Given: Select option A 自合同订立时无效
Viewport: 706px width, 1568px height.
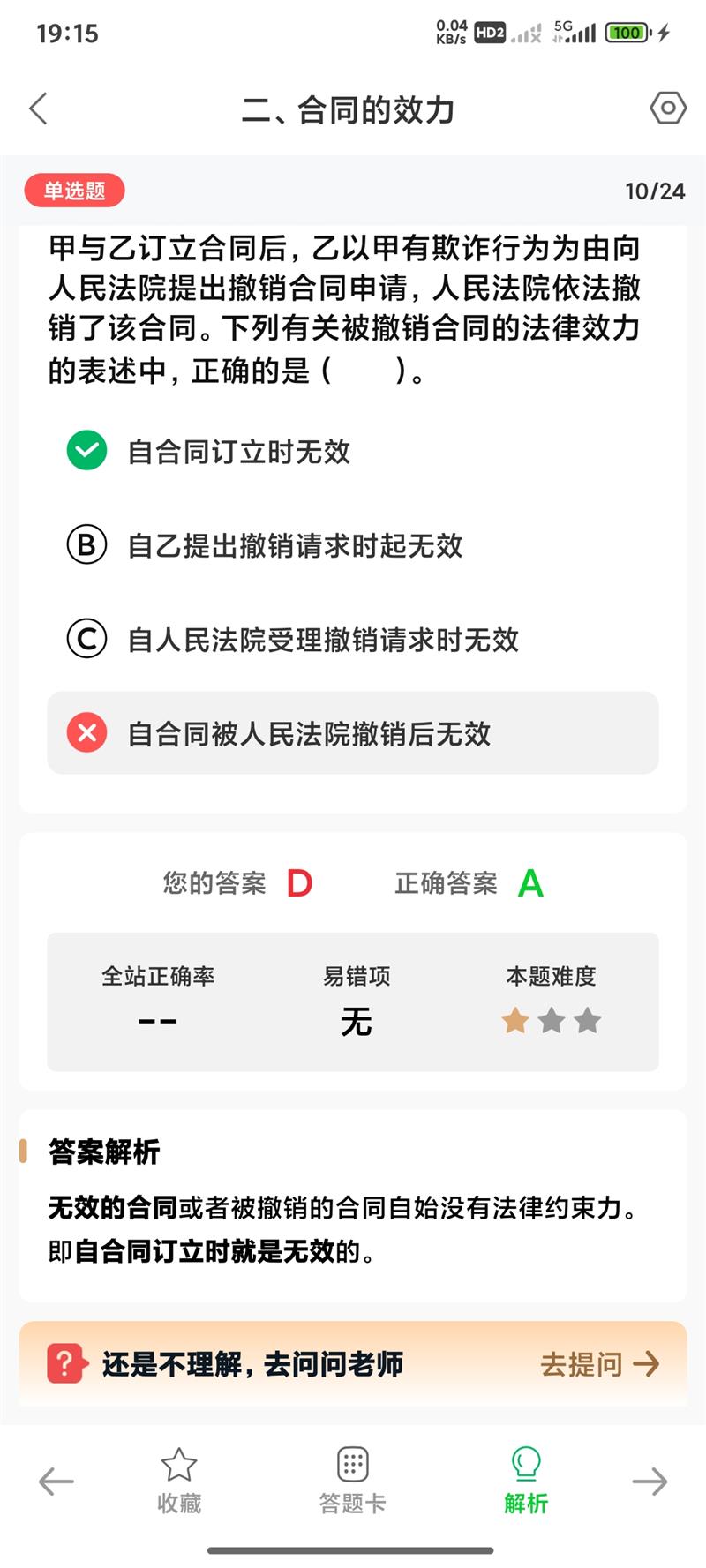Looking at the screenshot, I should pos(238,452).
